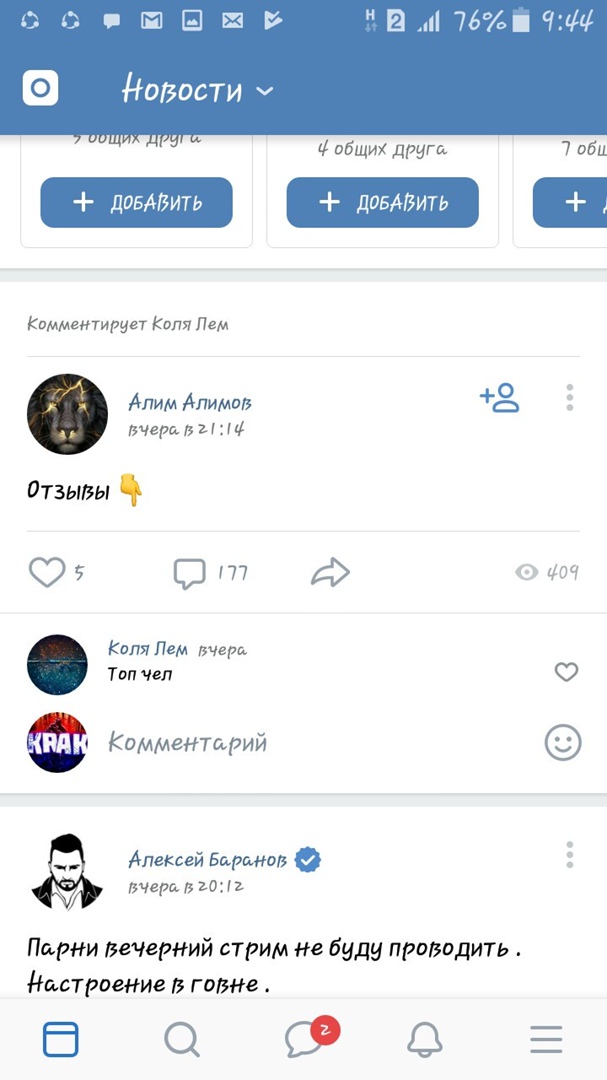Open the emoji smiley picker
Viewport: 607px width, 1080px height.
tap(563, 742)
